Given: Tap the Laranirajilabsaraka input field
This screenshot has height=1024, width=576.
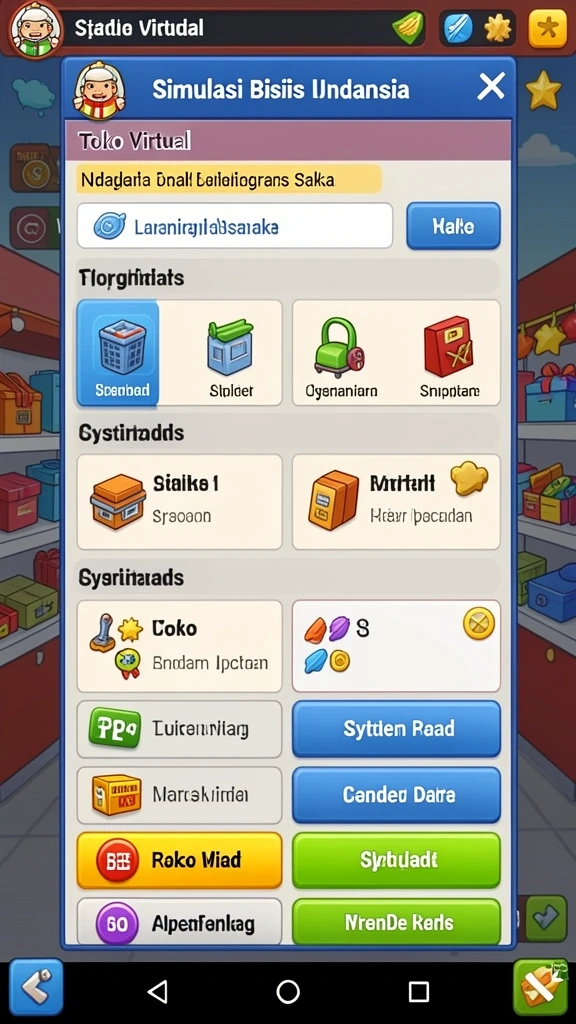Looking at the screenshot, I should click(x=235, y=226).
